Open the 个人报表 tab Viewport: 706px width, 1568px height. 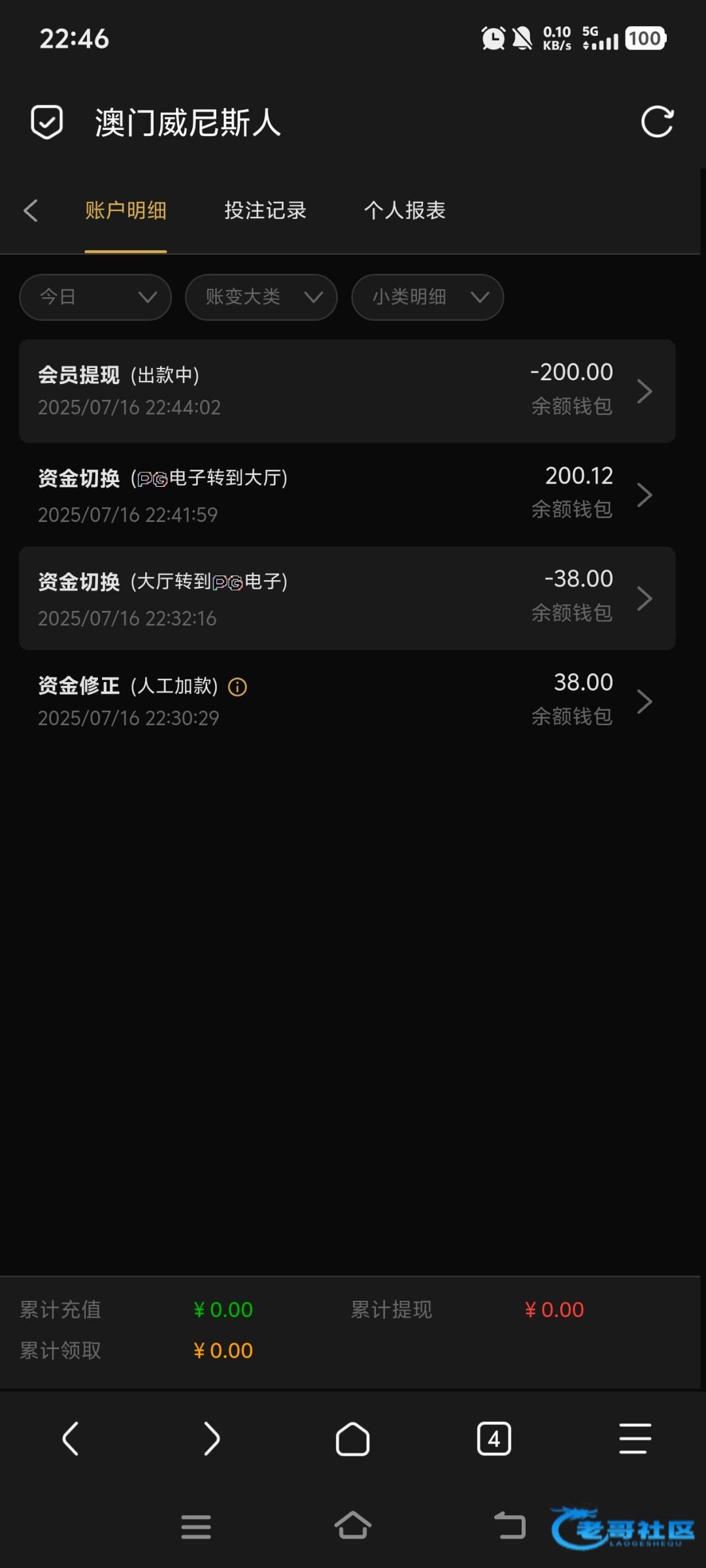(x=405, y=210)
